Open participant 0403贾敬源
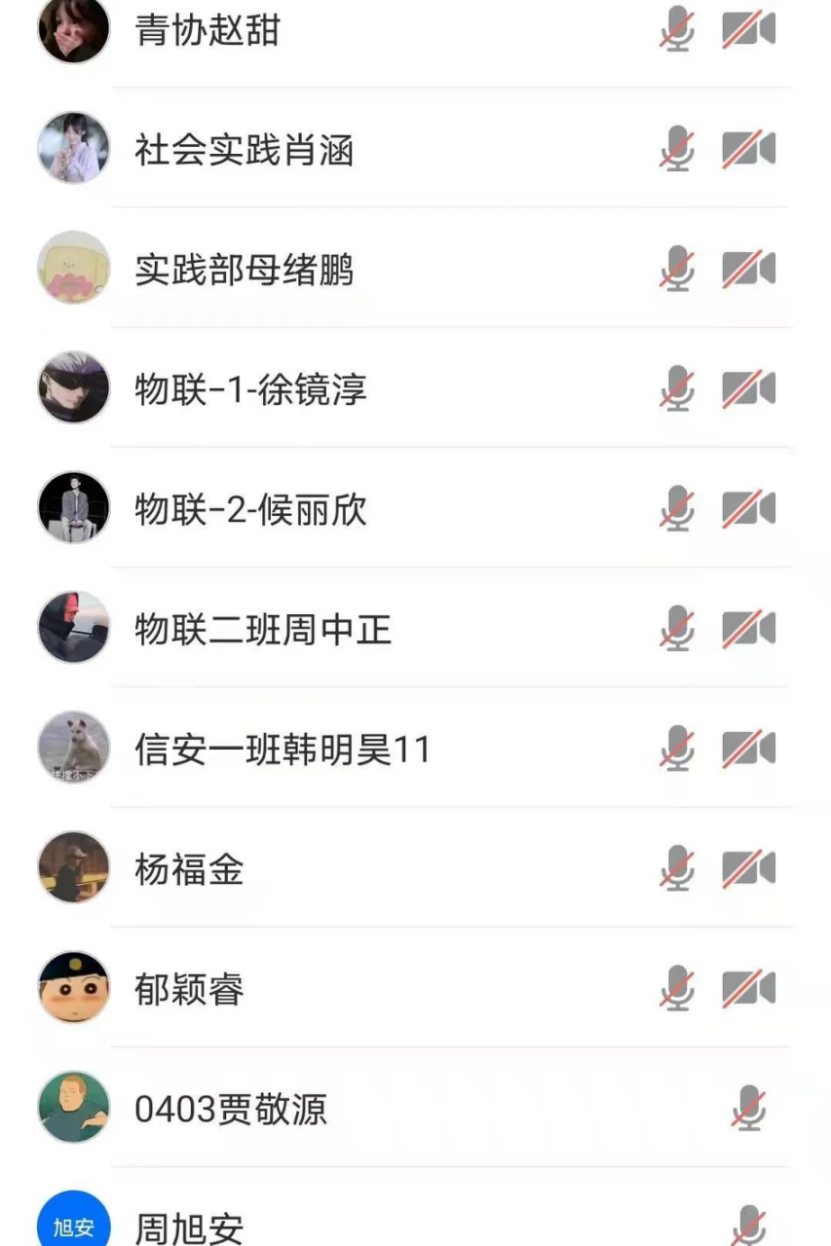The width and height of the screenshot is (831, 1246). (x=231, y=1109)
